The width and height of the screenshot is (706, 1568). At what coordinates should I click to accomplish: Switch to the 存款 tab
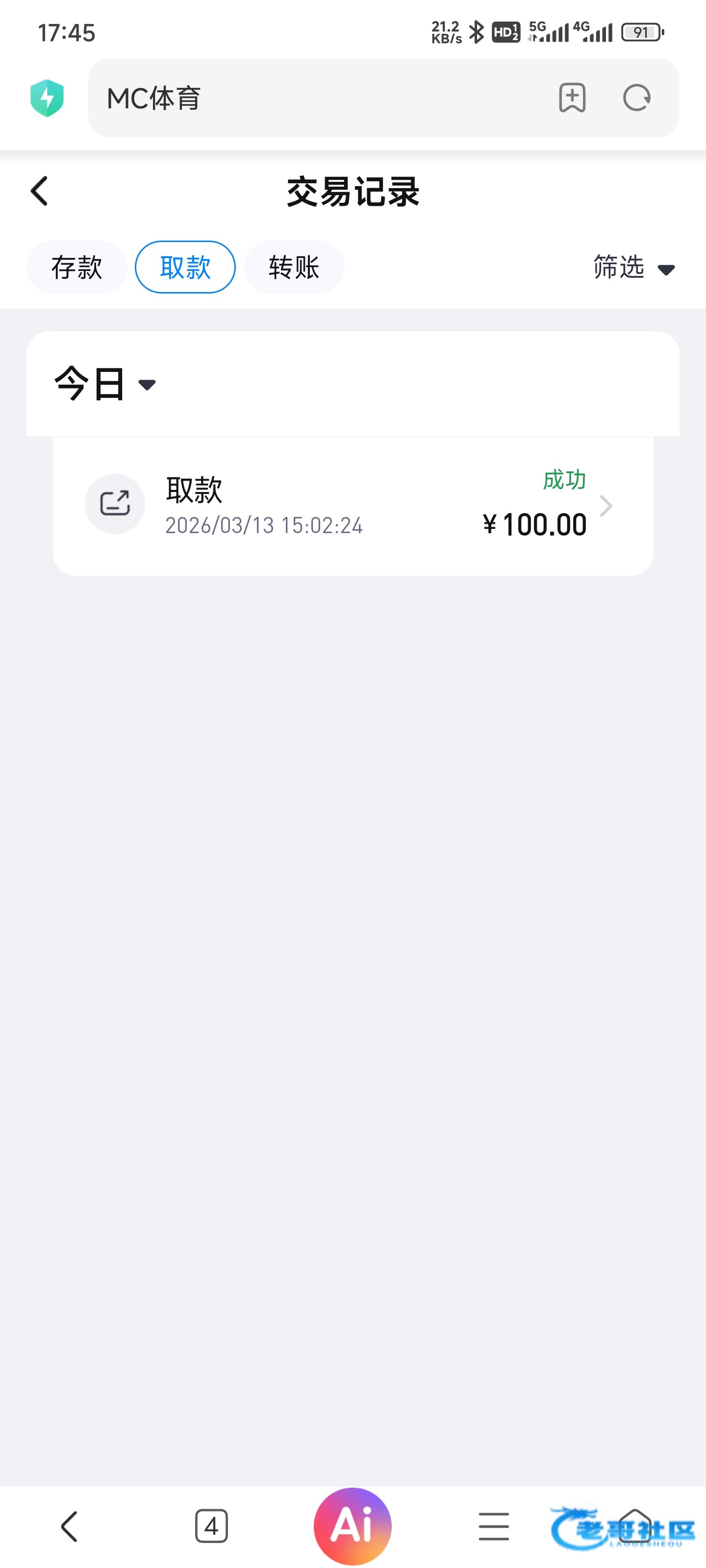click(77, 267)
